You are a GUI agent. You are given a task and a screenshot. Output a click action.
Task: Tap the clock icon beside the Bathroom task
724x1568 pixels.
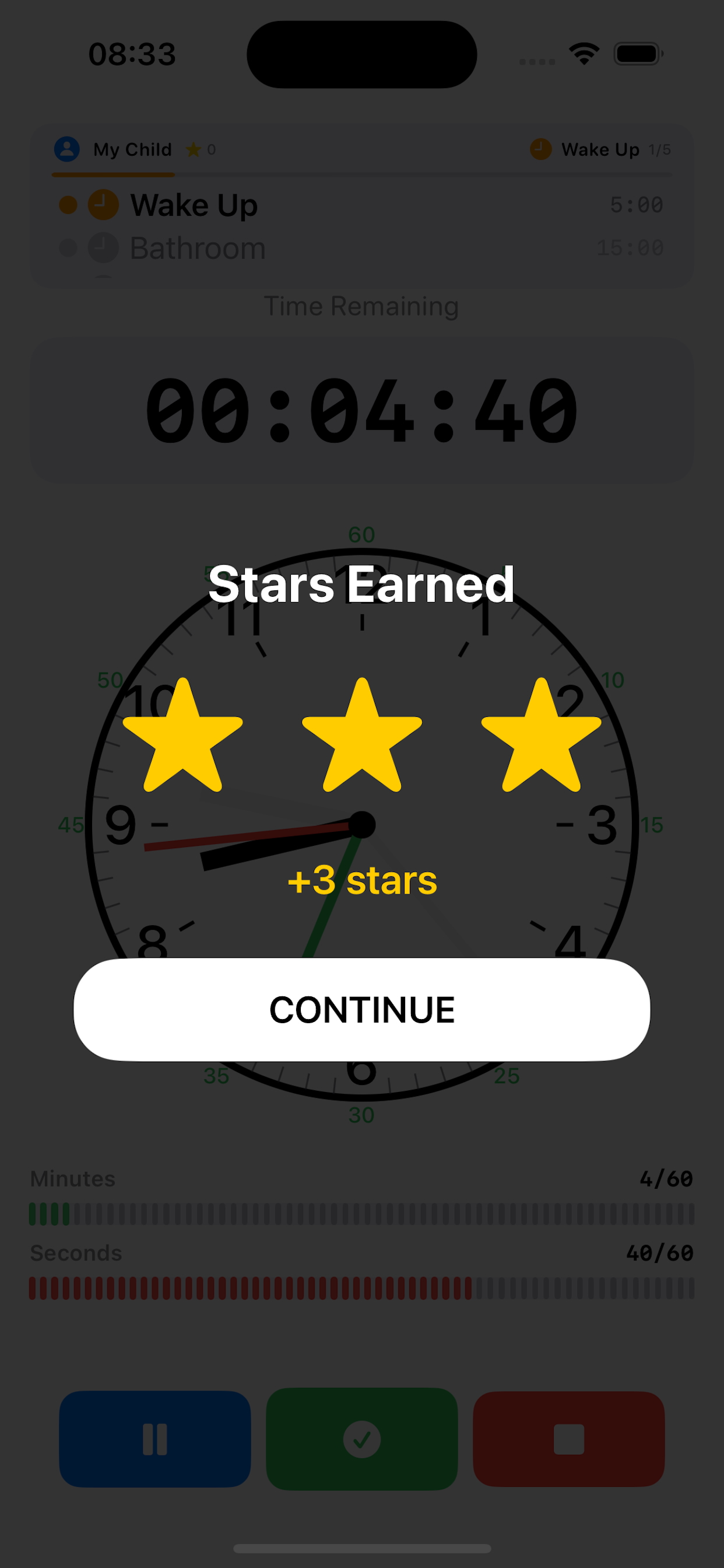click(x=105, y=248)
